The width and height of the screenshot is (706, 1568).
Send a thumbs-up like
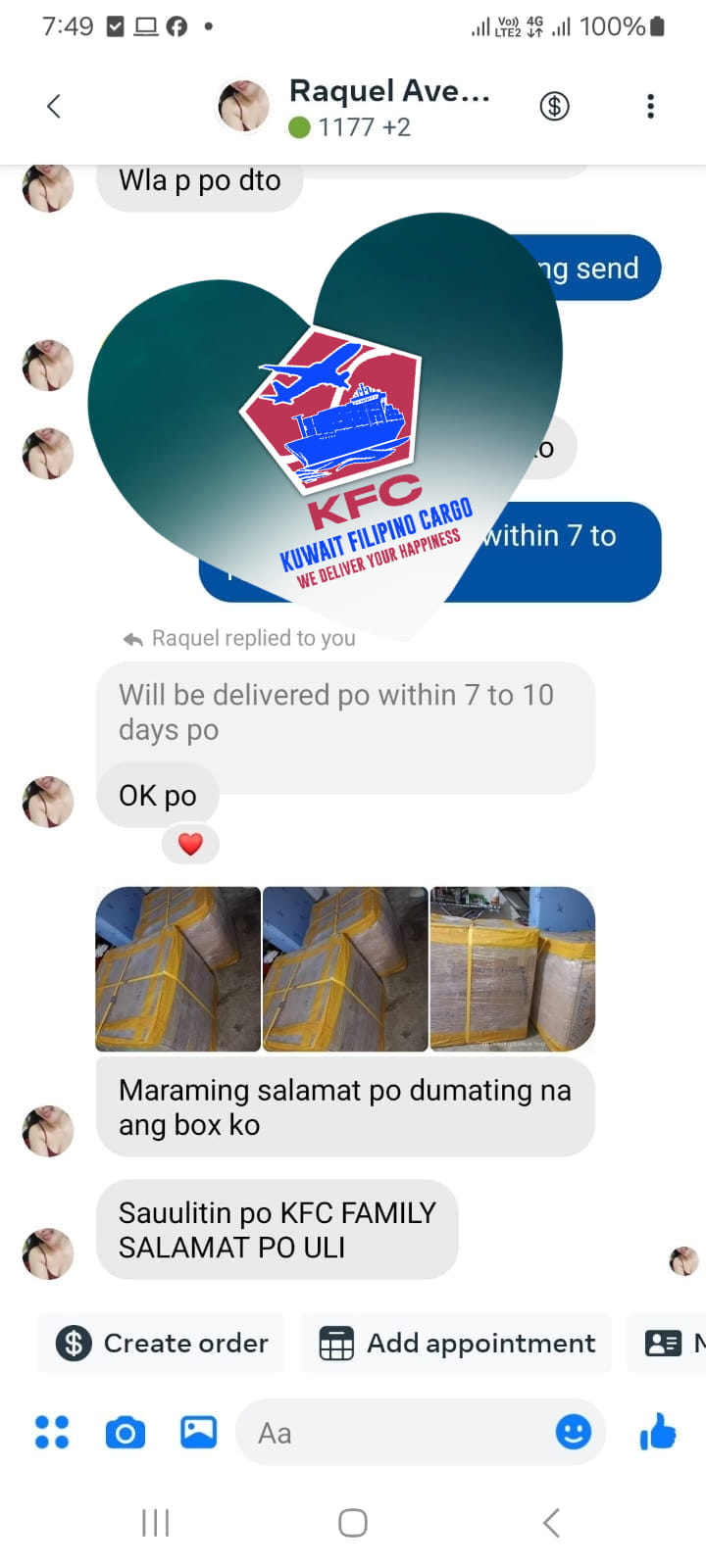click(658, 1432)
